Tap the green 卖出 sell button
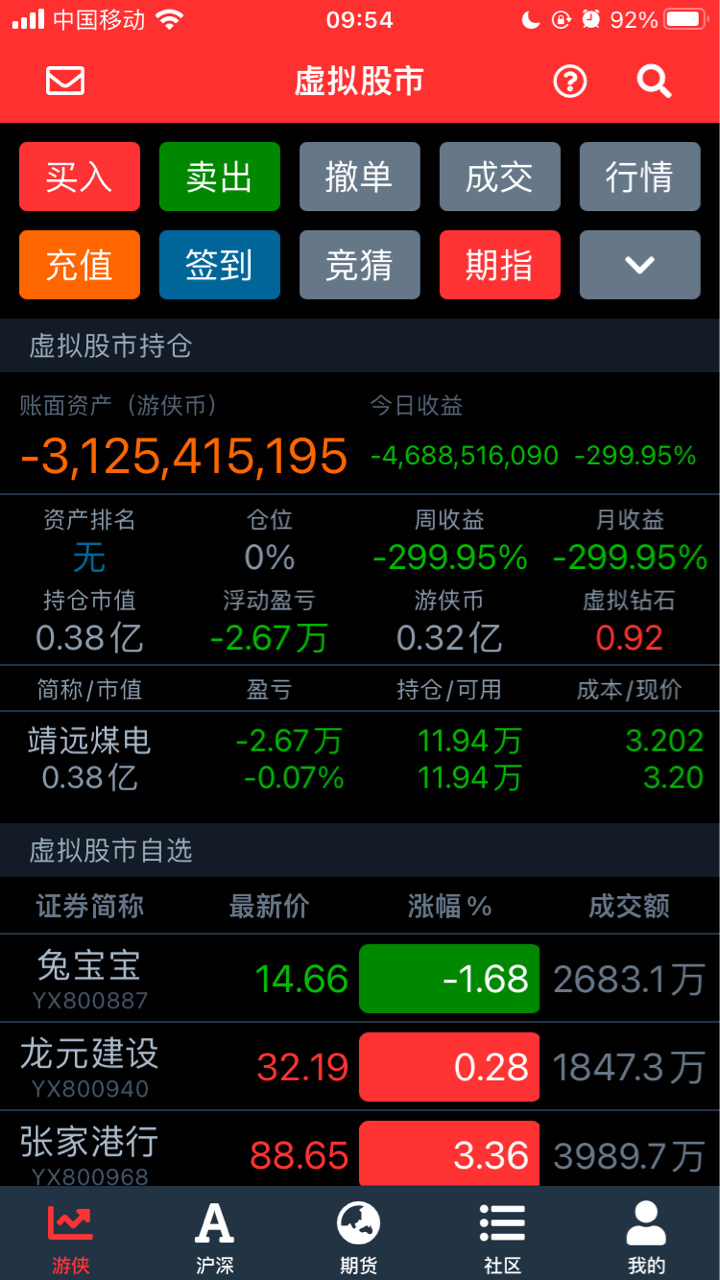The height and width of the screenshot is (1280, 720). coord(219,177)
